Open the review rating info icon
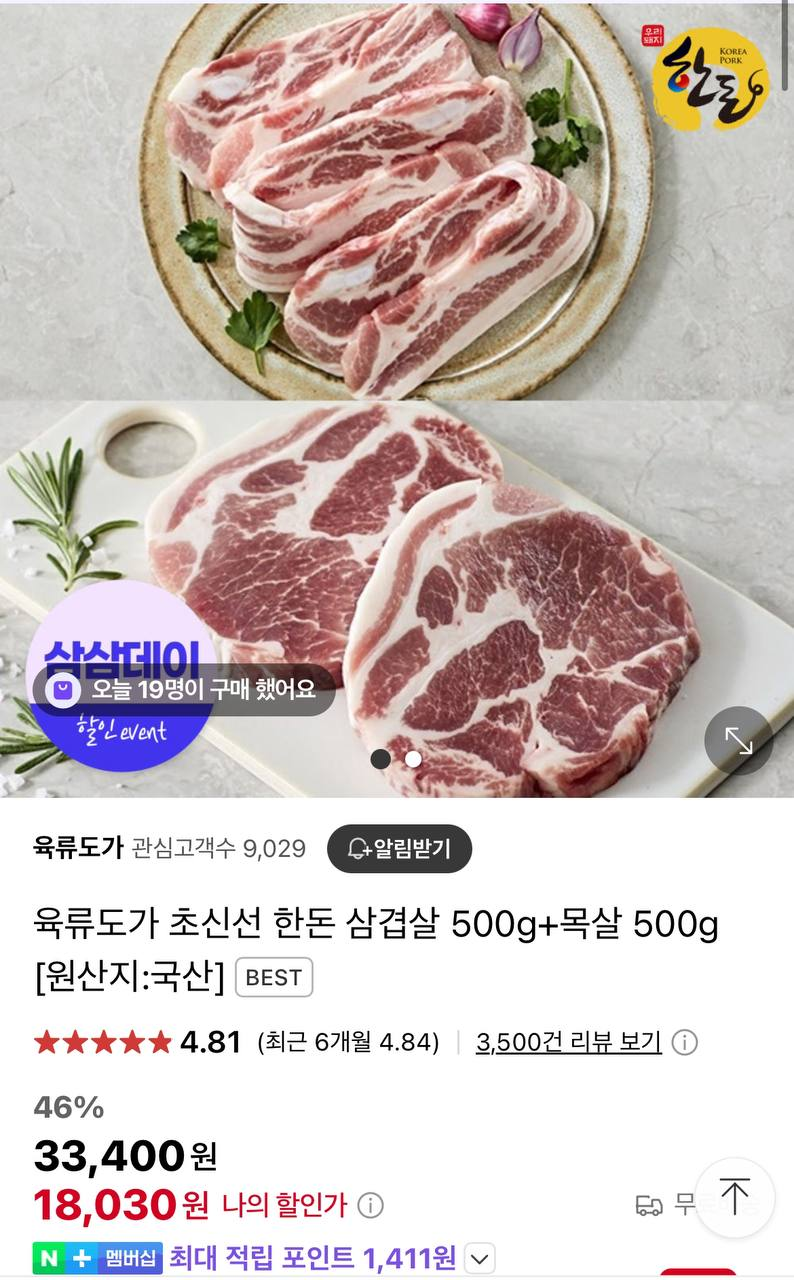This screenshot has width=794, height=1280. pos(684,1042)
